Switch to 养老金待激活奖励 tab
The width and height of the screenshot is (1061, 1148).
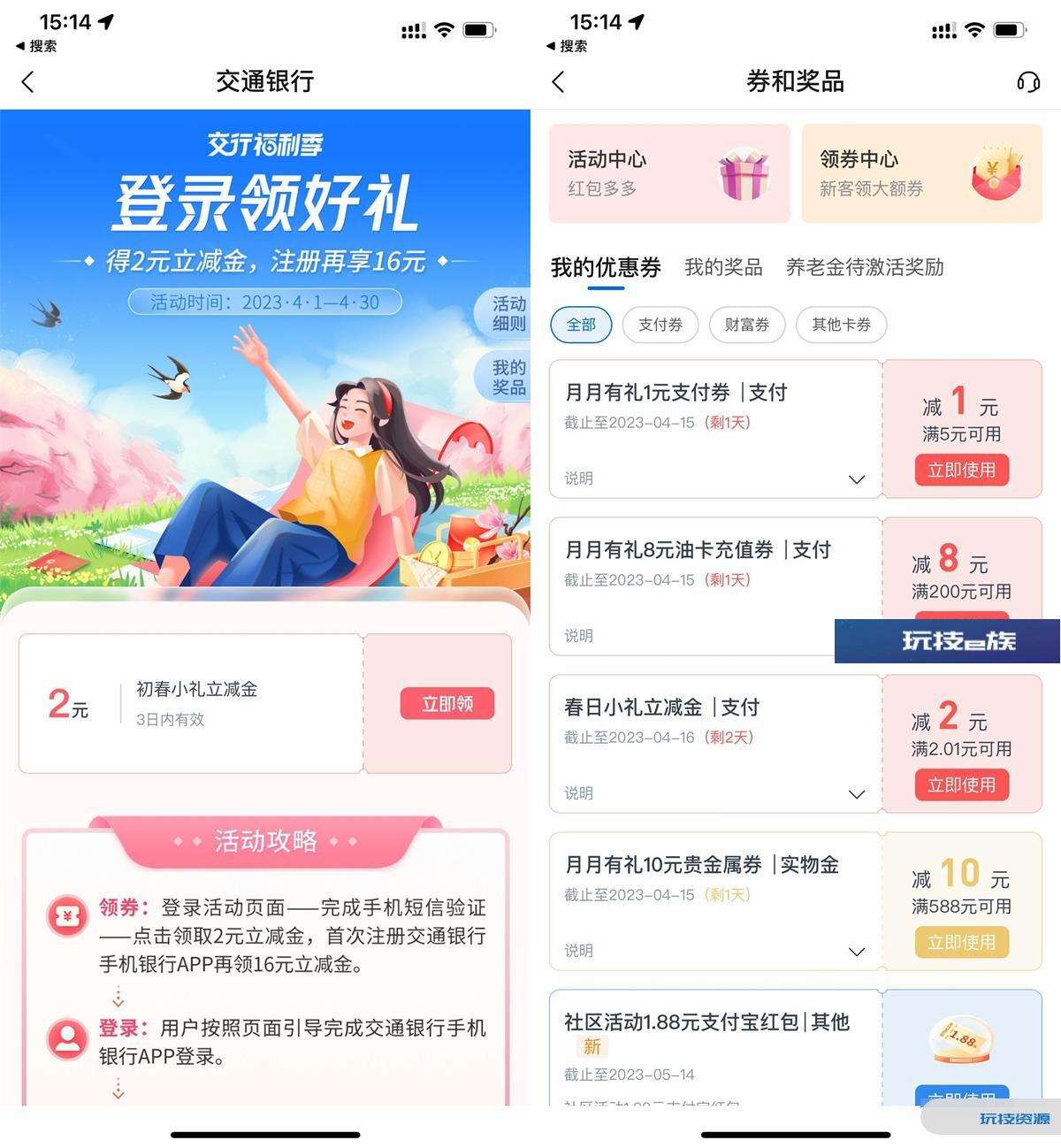[864, 267]
